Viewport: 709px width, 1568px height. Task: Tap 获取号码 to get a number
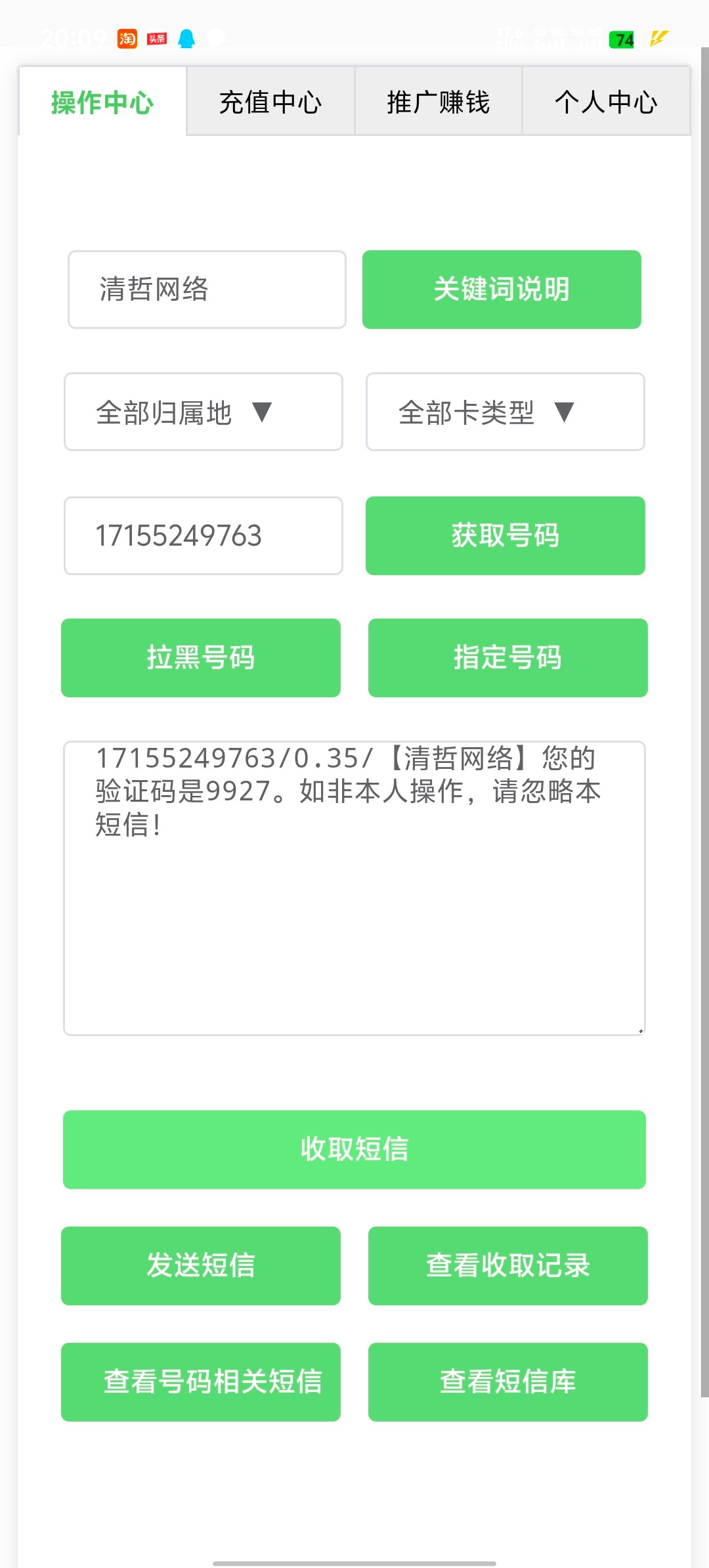[505, 536]
